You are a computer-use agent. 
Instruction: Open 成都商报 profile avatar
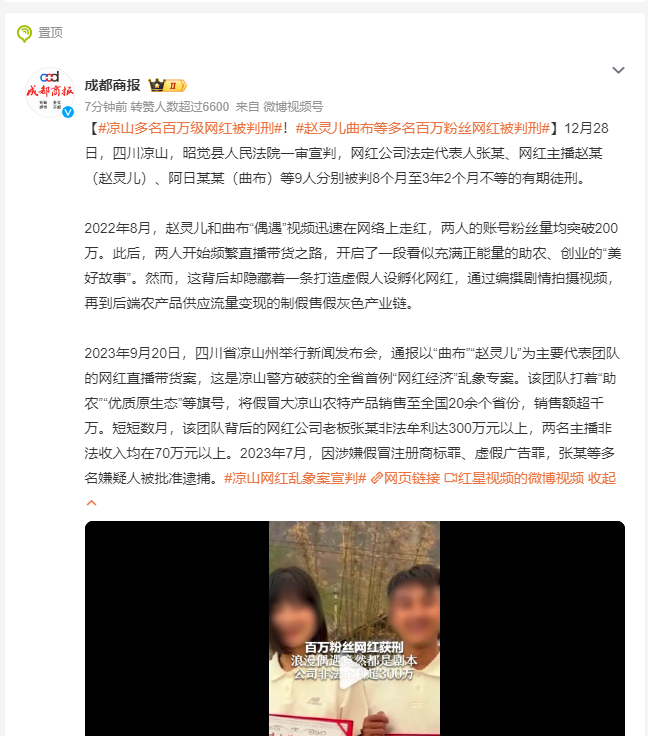pyautogui.click(x=49, y=93)
